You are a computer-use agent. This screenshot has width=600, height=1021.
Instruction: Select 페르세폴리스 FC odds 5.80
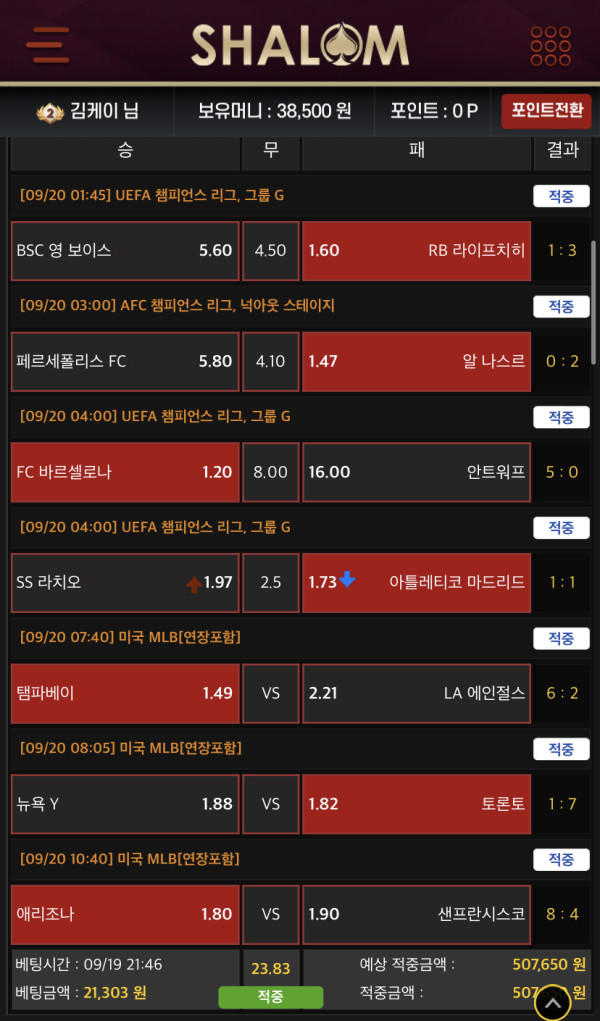point(125,361)
